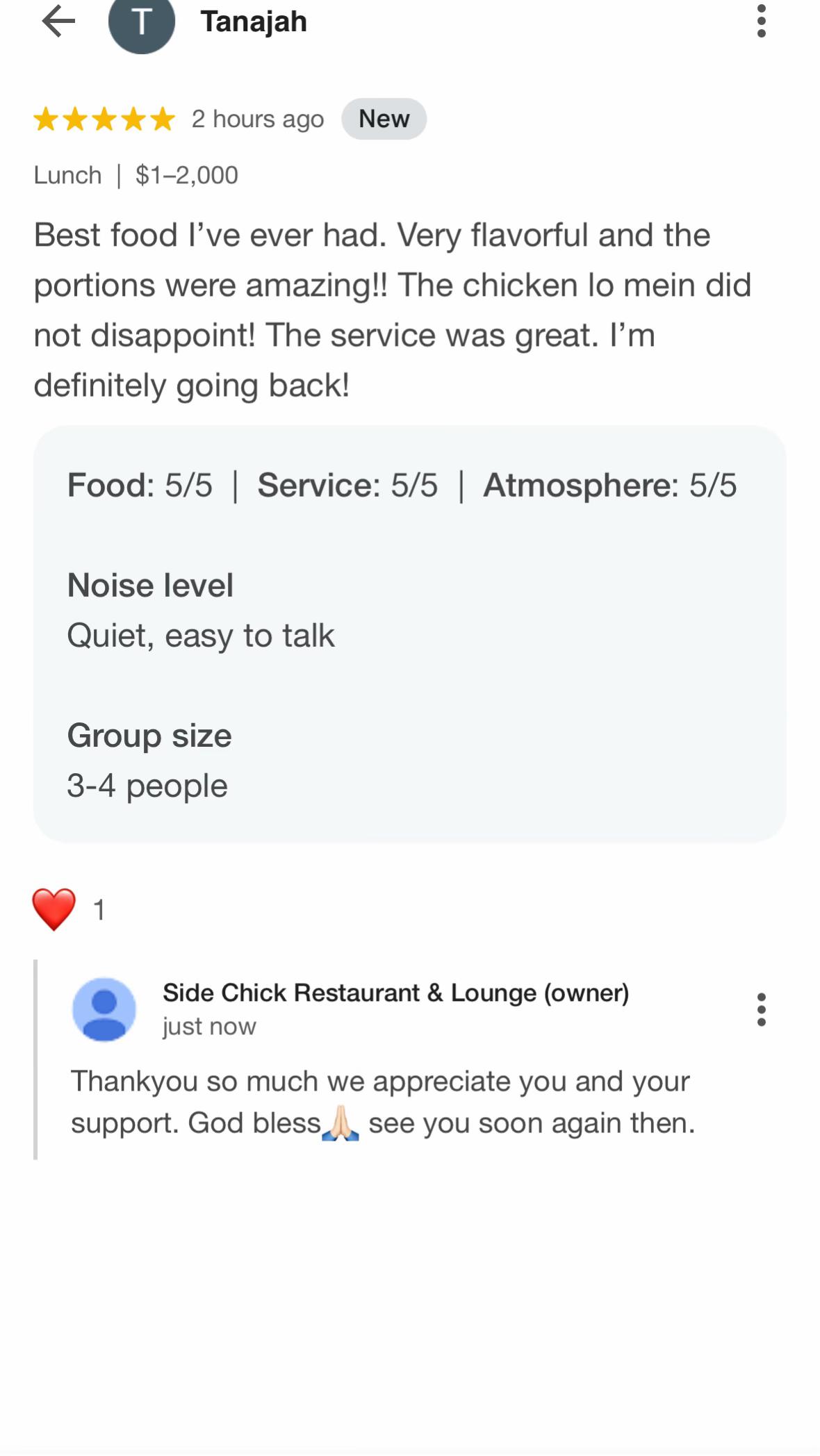Open the overflow menu for Tanajah's review
The height and width of the screenshot is (1456, 820).
[x=762, y=21]
